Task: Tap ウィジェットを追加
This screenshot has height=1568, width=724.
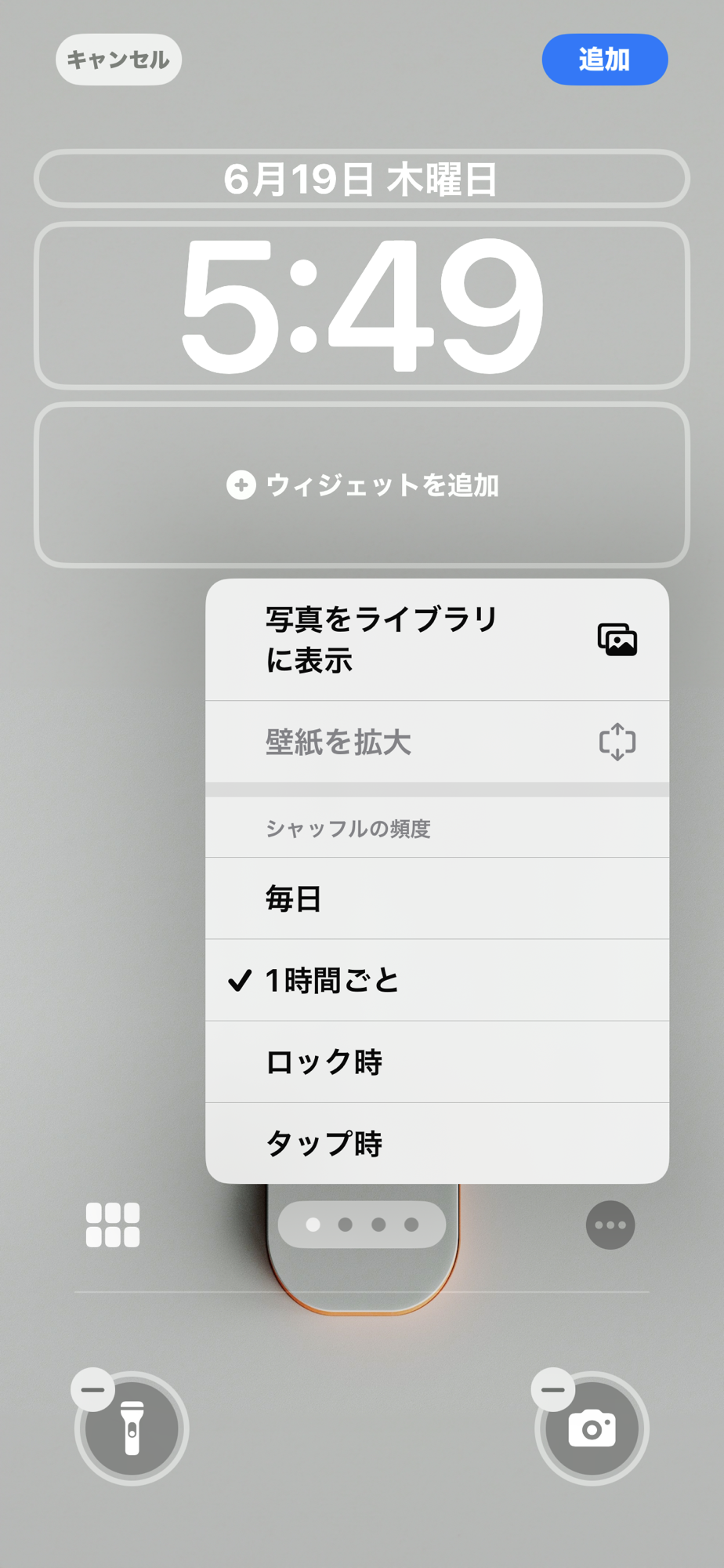Action: pyautogui.click(x=361, y=485)
